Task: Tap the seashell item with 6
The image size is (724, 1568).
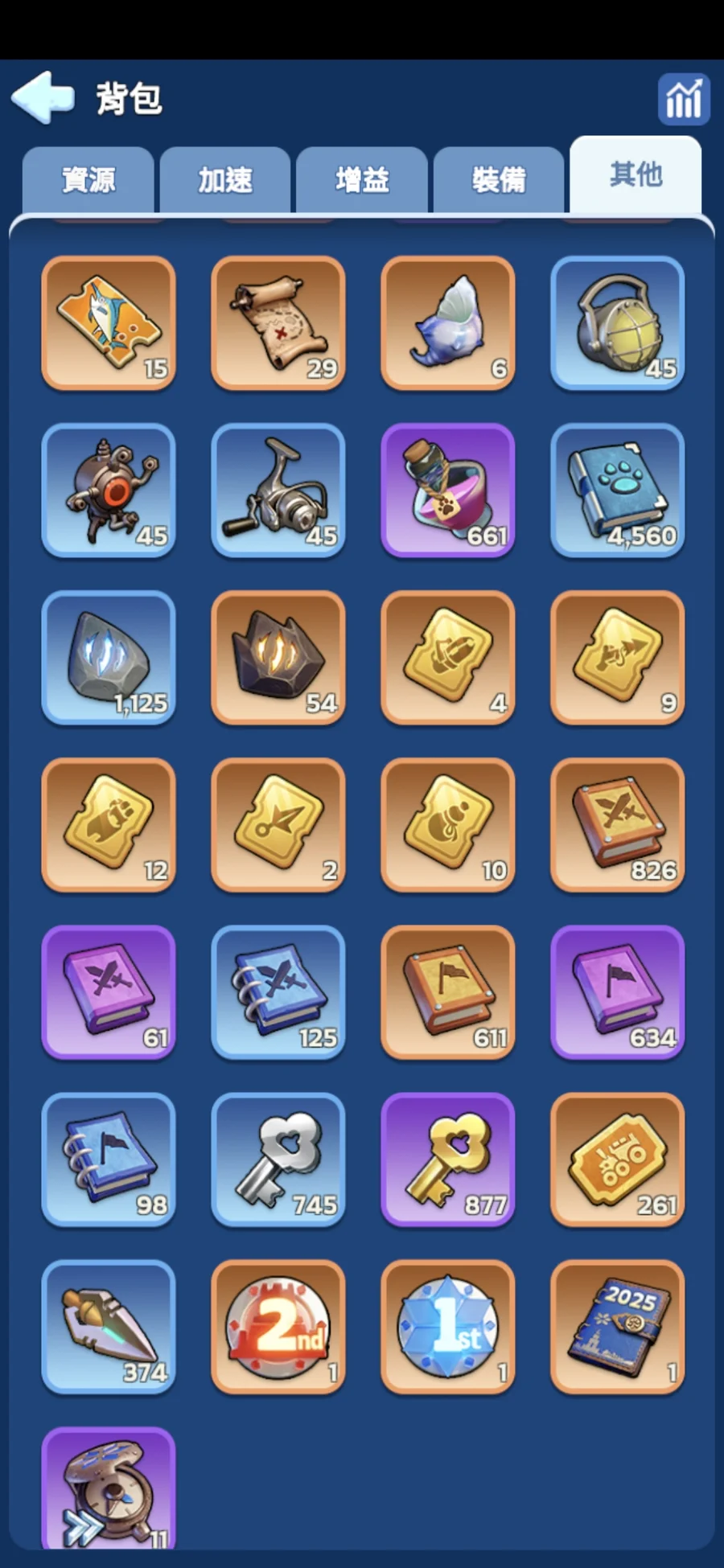Action: pyautogui.click(x=448, y=323)
